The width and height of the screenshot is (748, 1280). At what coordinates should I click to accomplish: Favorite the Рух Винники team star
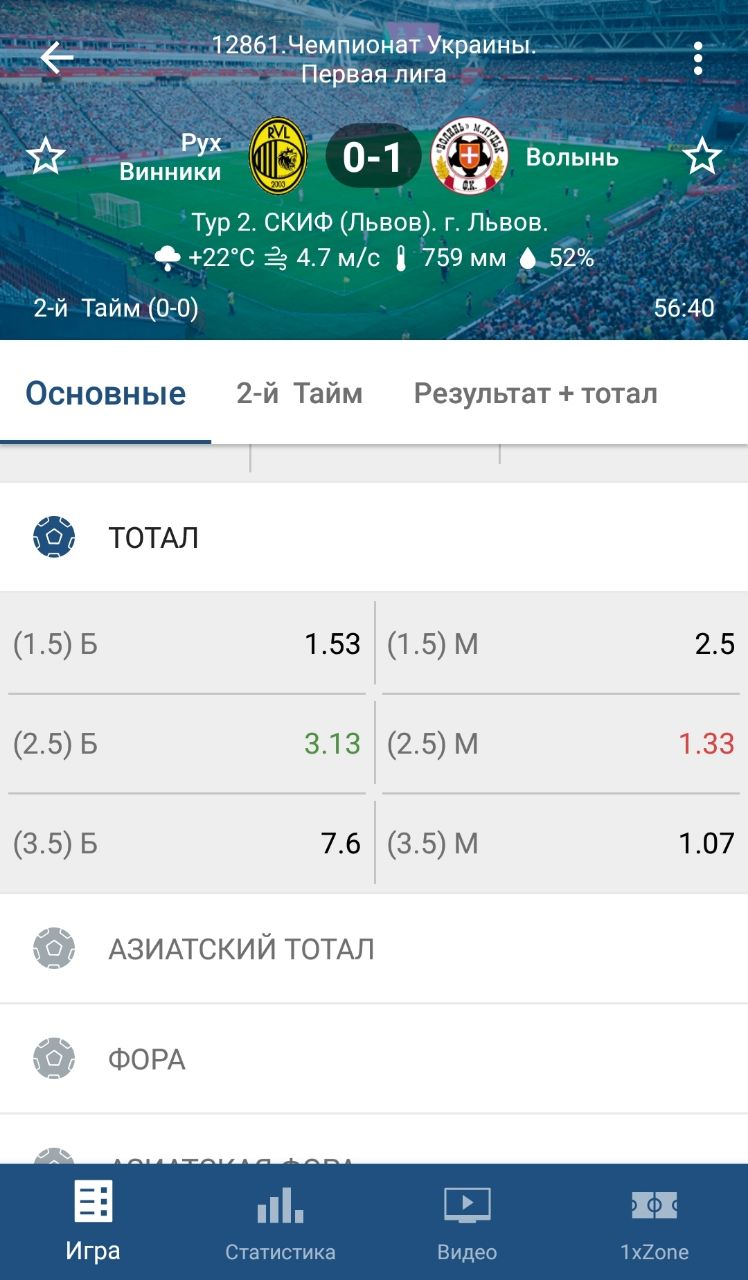[x=45, y=157]
